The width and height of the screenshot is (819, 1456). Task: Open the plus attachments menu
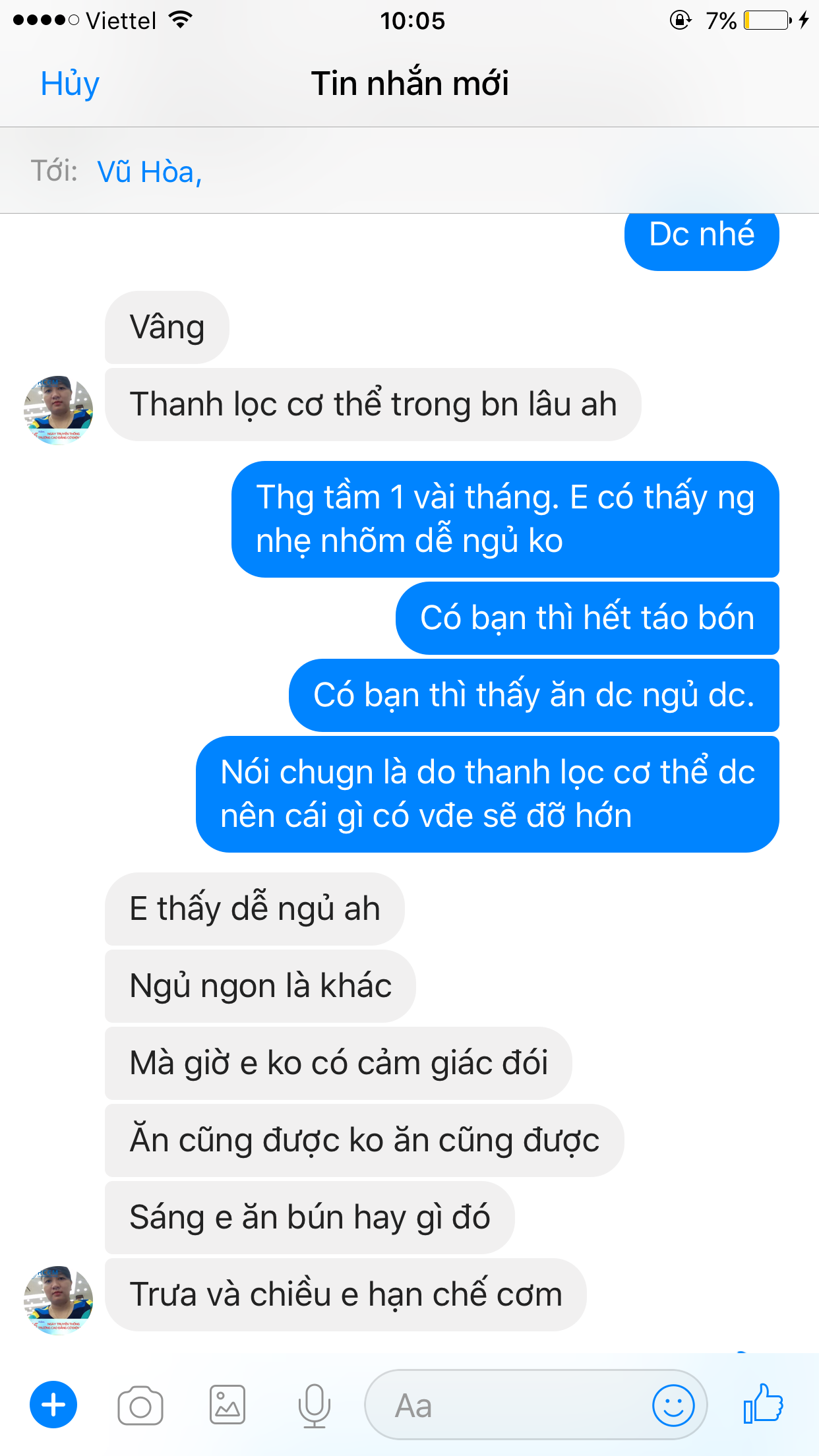[53, 1405]
